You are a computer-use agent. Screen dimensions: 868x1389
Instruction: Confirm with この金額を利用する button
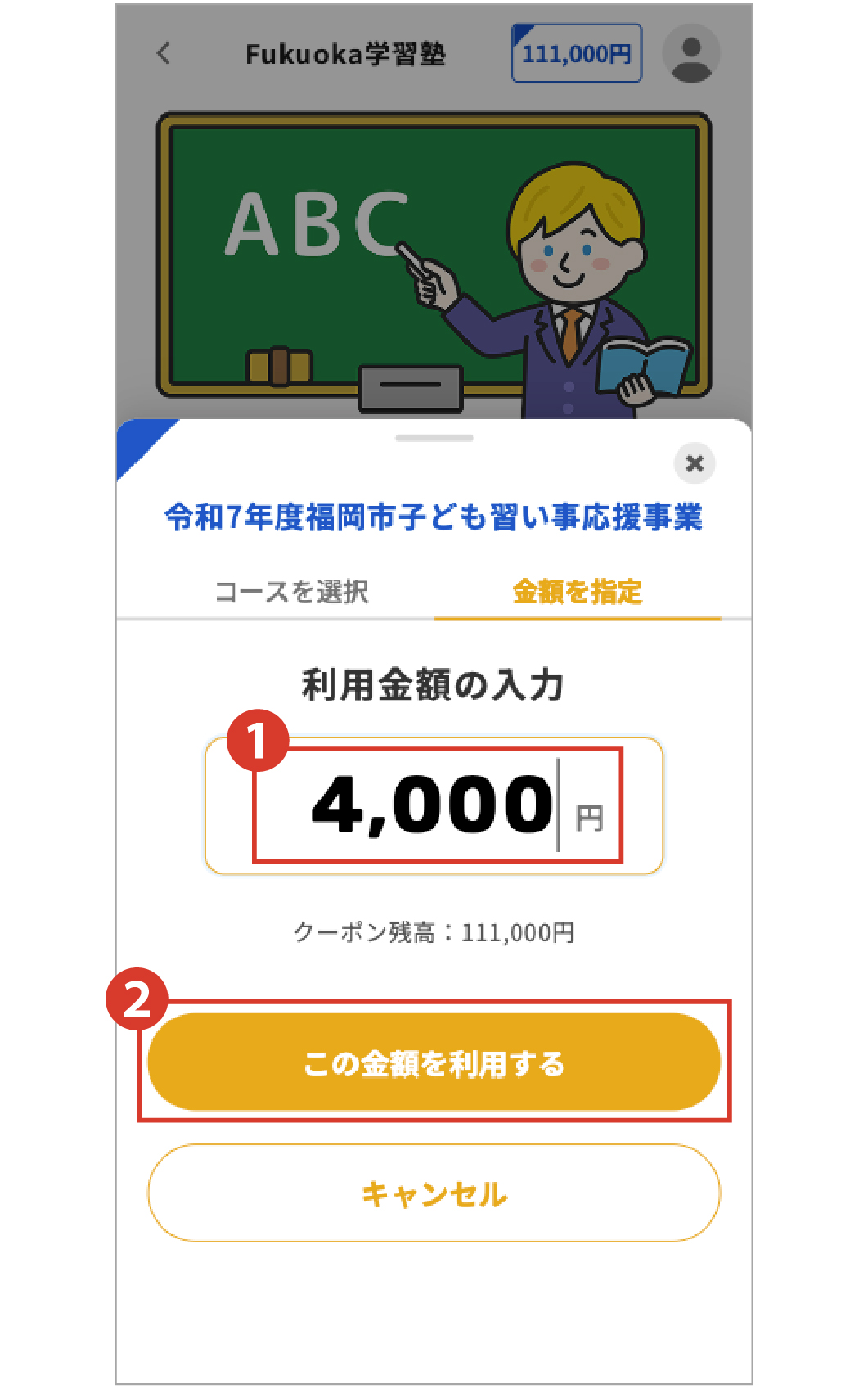[434, 1062]
